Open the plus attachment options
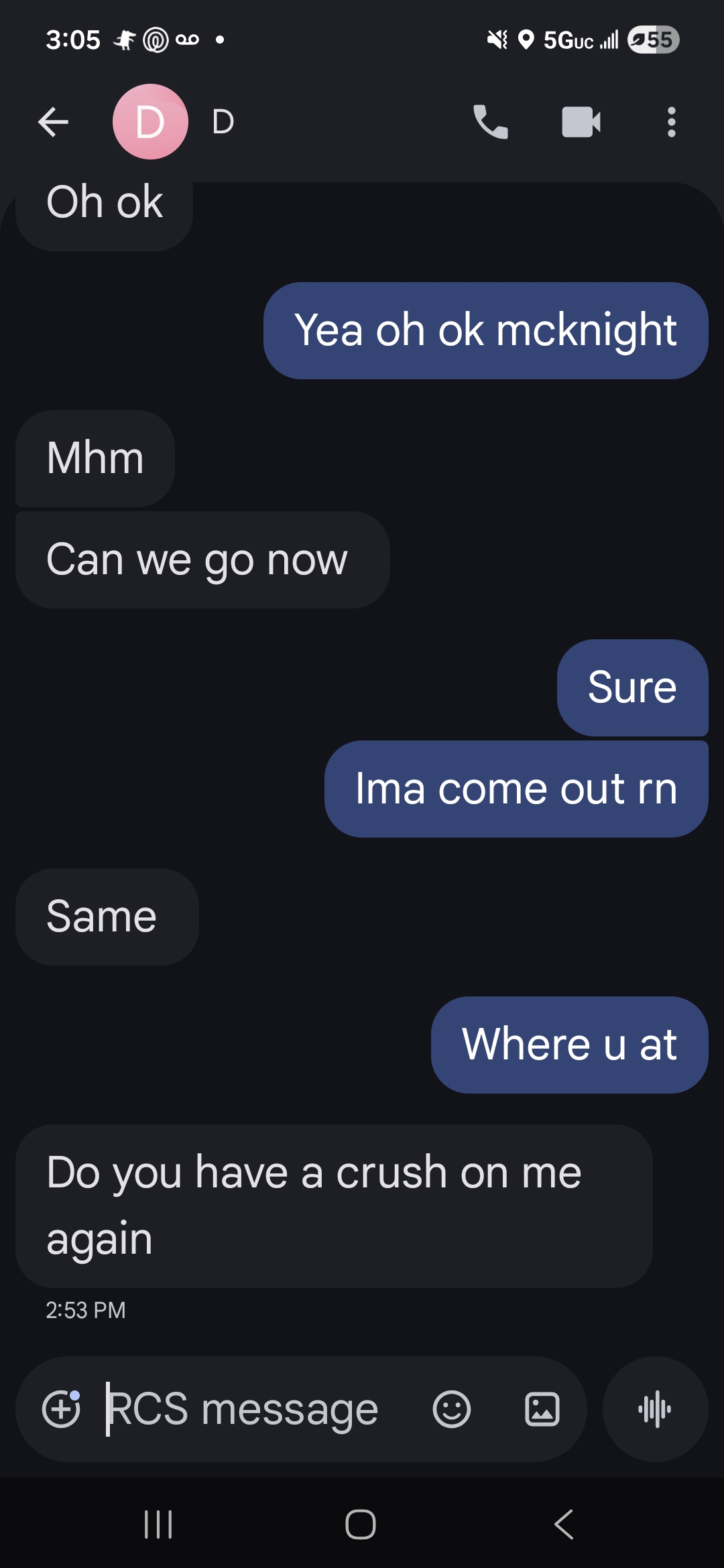This screenshot has width=724, height=1568. click(61, 1409)
